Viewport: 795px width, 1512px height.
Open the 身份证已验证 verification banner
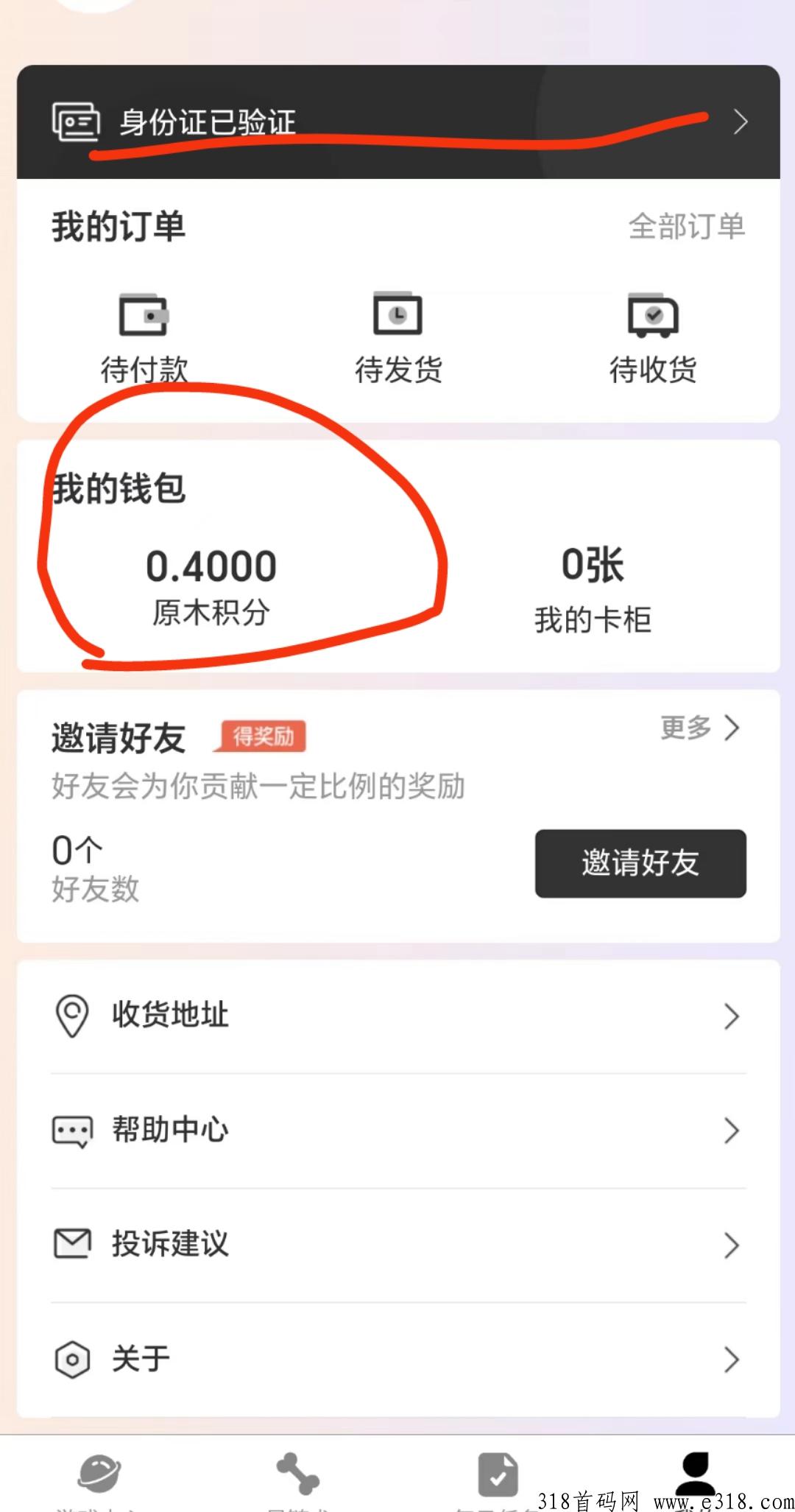click(398, 122)
